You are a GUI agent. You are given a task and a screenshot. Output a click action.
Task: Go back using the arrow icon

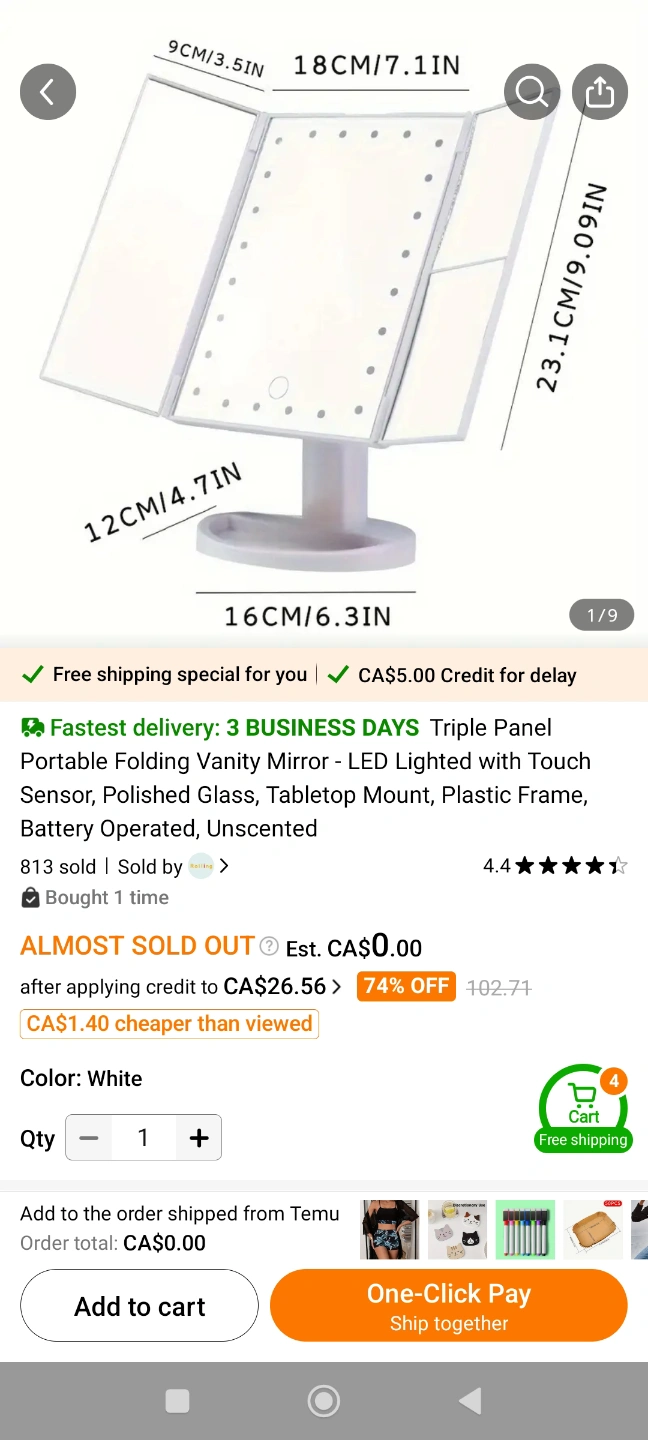point(48,92)
